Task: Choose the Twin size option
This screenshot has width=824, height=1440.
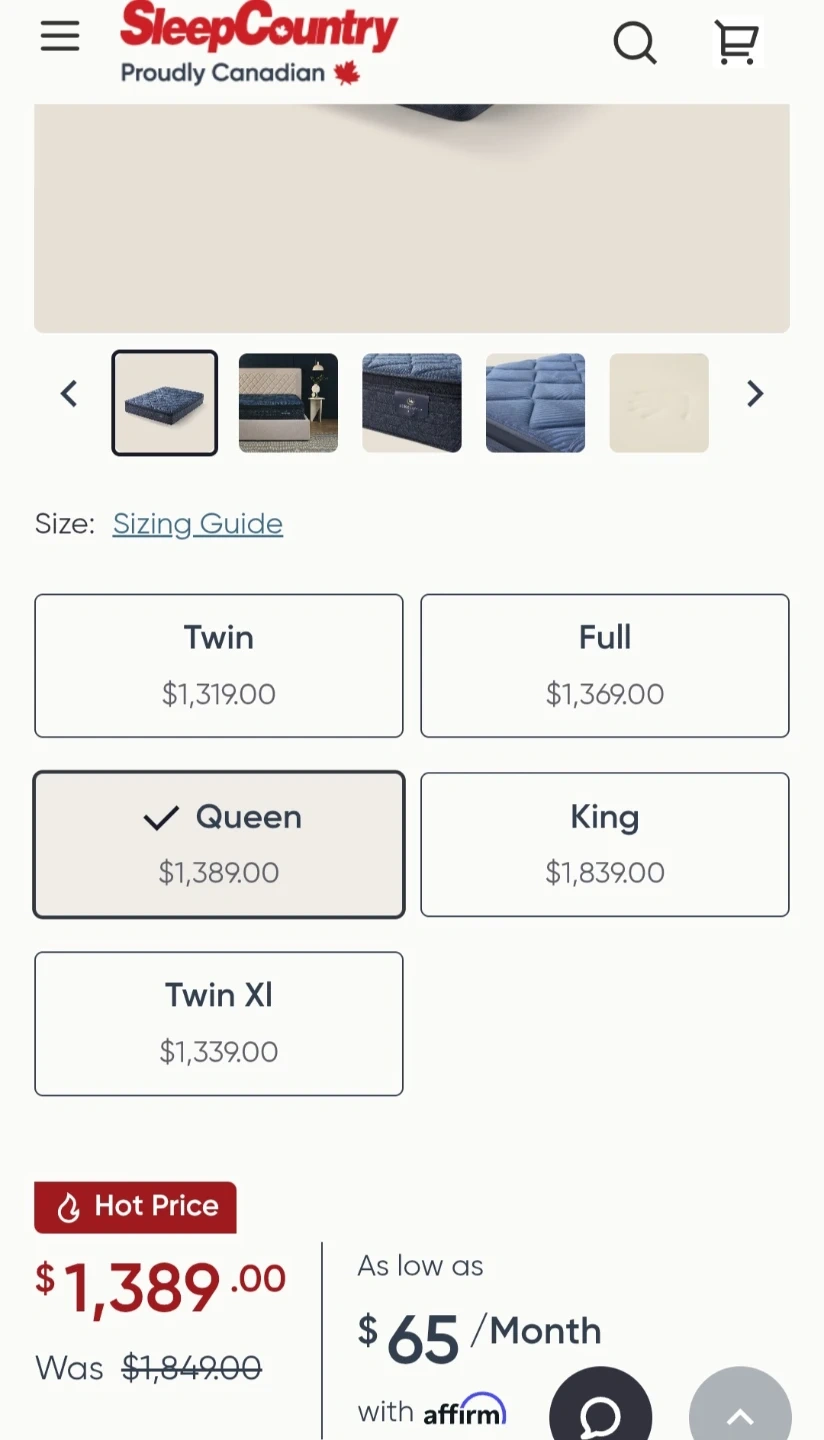Action: tap(219, 666)
